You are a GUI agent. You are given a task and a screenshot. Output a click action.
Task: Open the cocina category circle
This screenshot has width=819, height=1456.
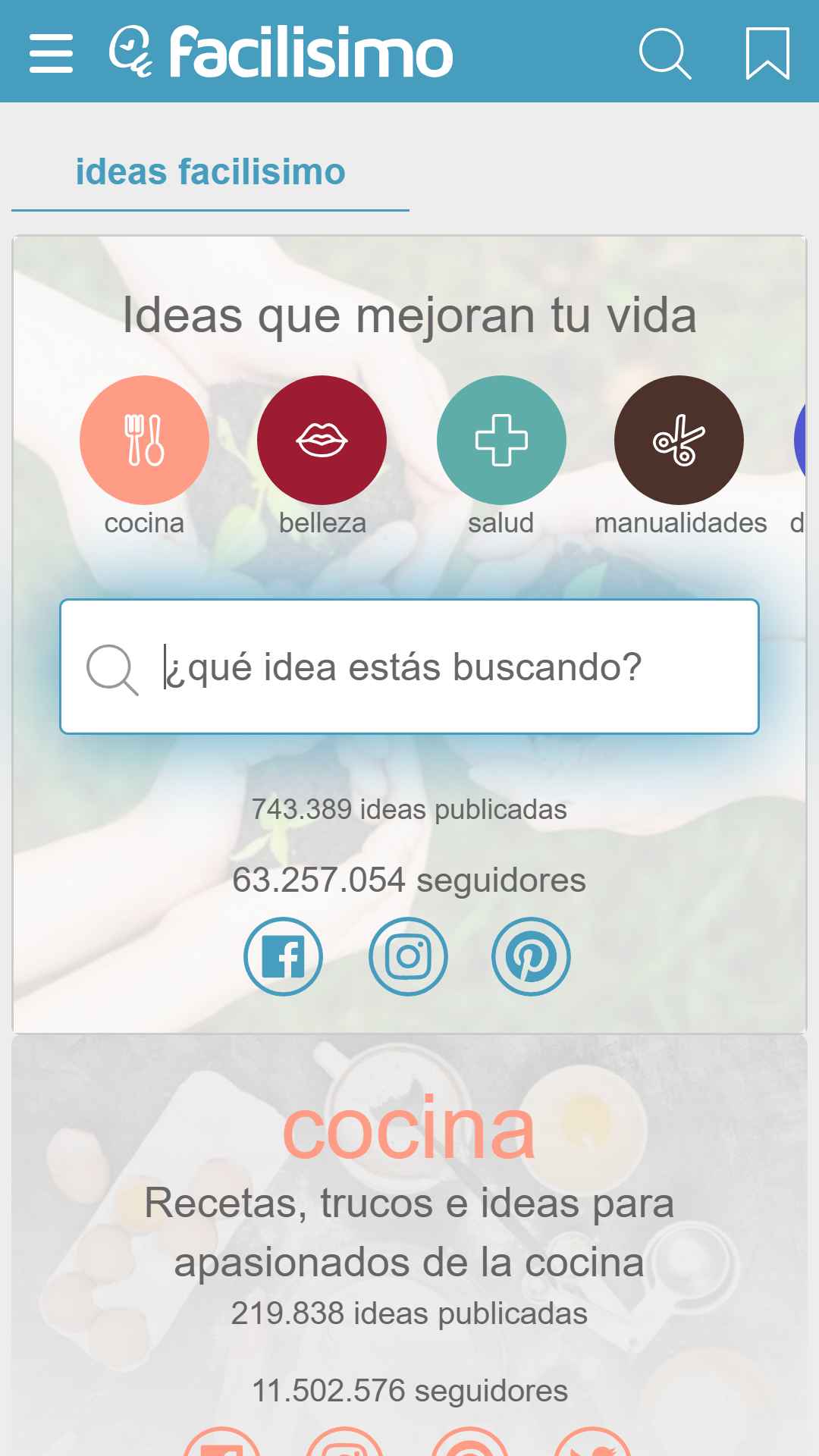(144, 441)
